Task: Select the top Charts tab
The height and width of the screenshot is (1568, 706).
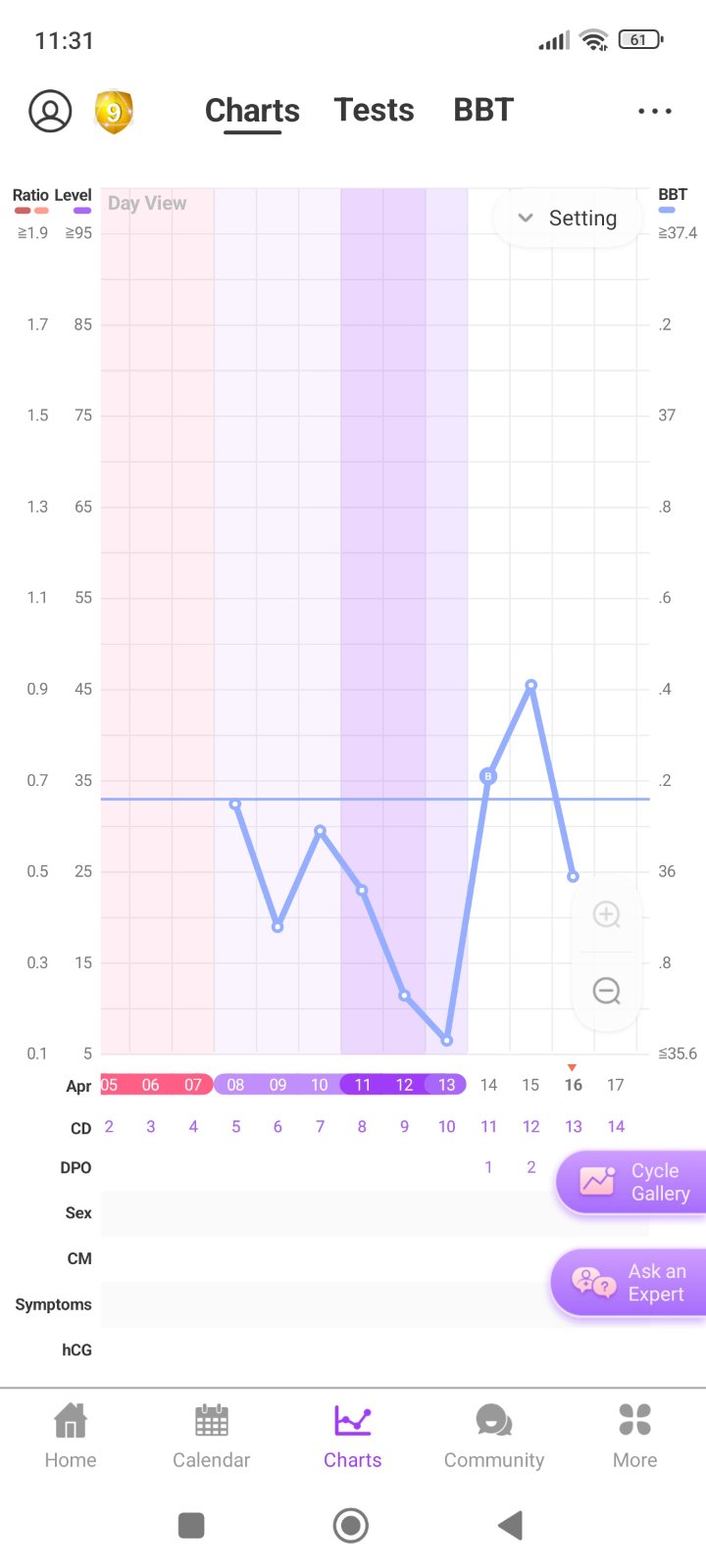Action: pyautogui.click(x=252, y=111)
